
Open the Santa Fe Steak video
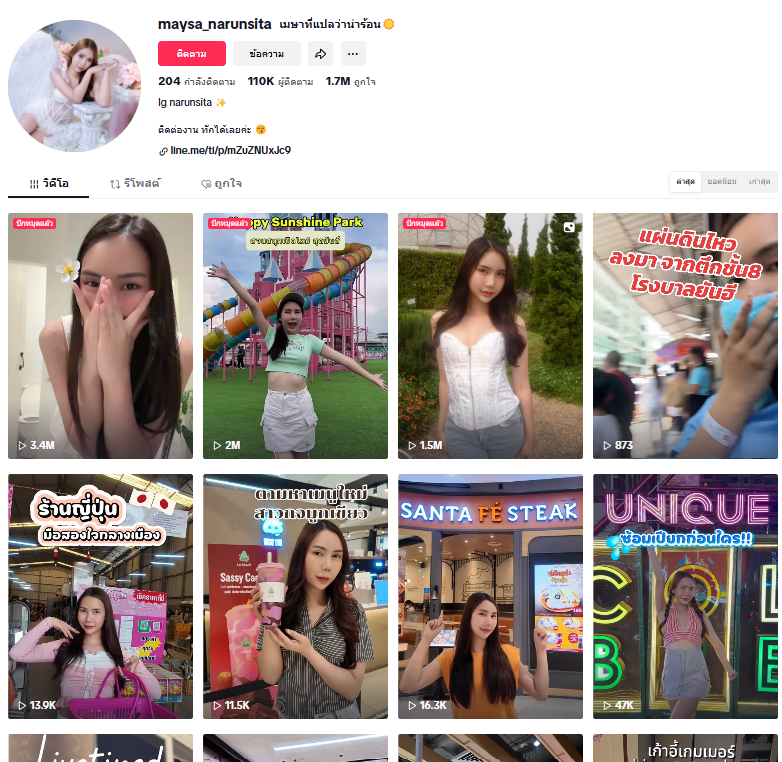[x=490, y=596]
